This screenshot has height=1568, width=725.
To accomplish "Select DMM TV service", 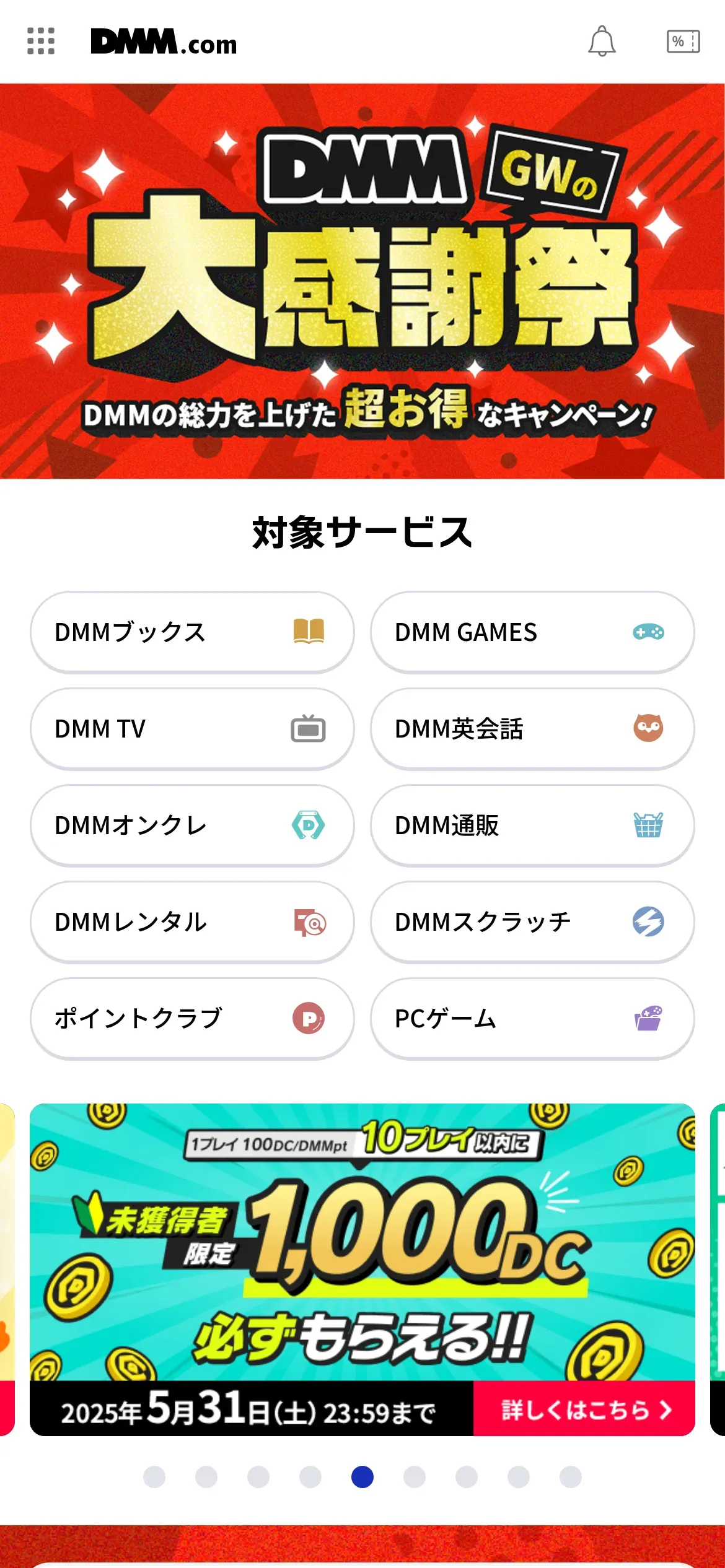I will (192, 728).
